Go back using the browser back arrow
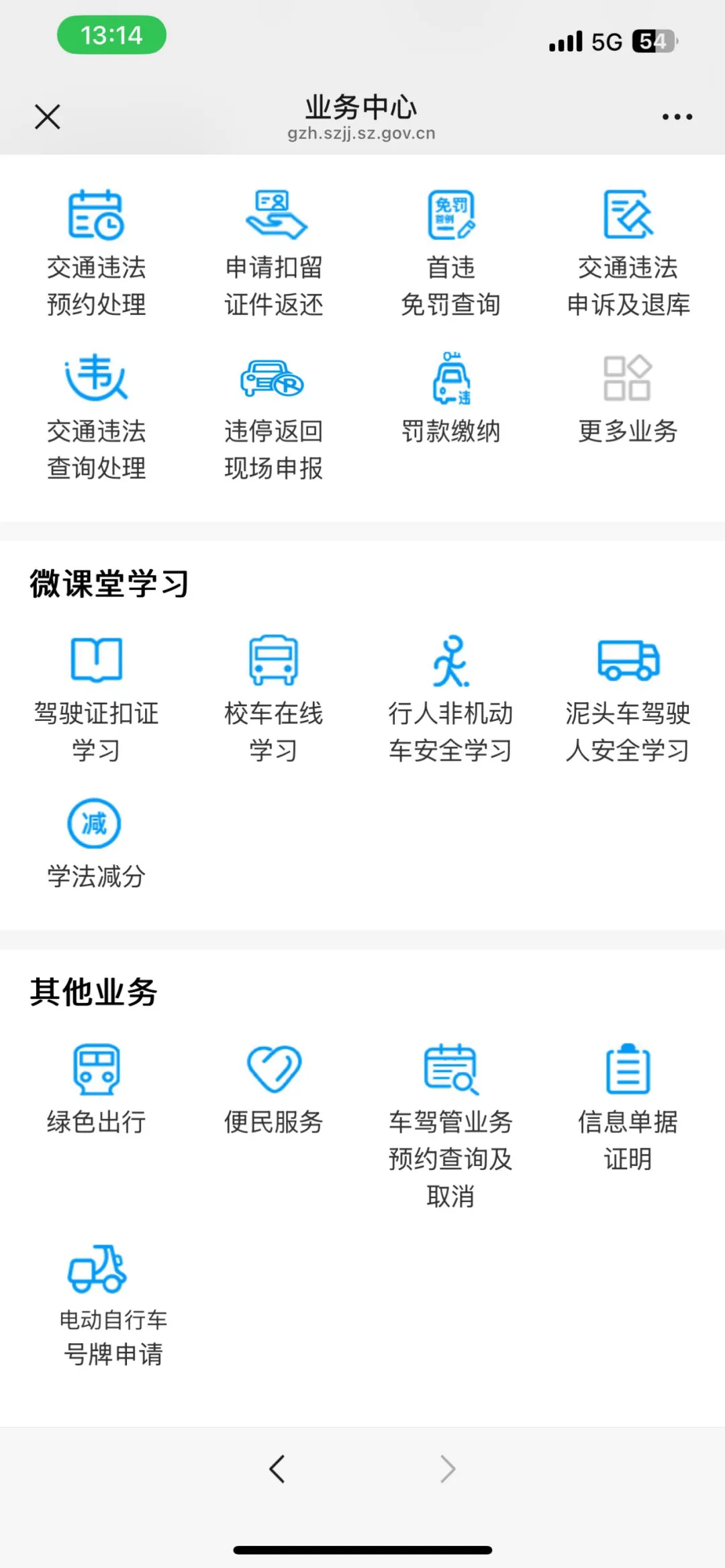This screenshot has width=725, height=1568. [277, 1469]
